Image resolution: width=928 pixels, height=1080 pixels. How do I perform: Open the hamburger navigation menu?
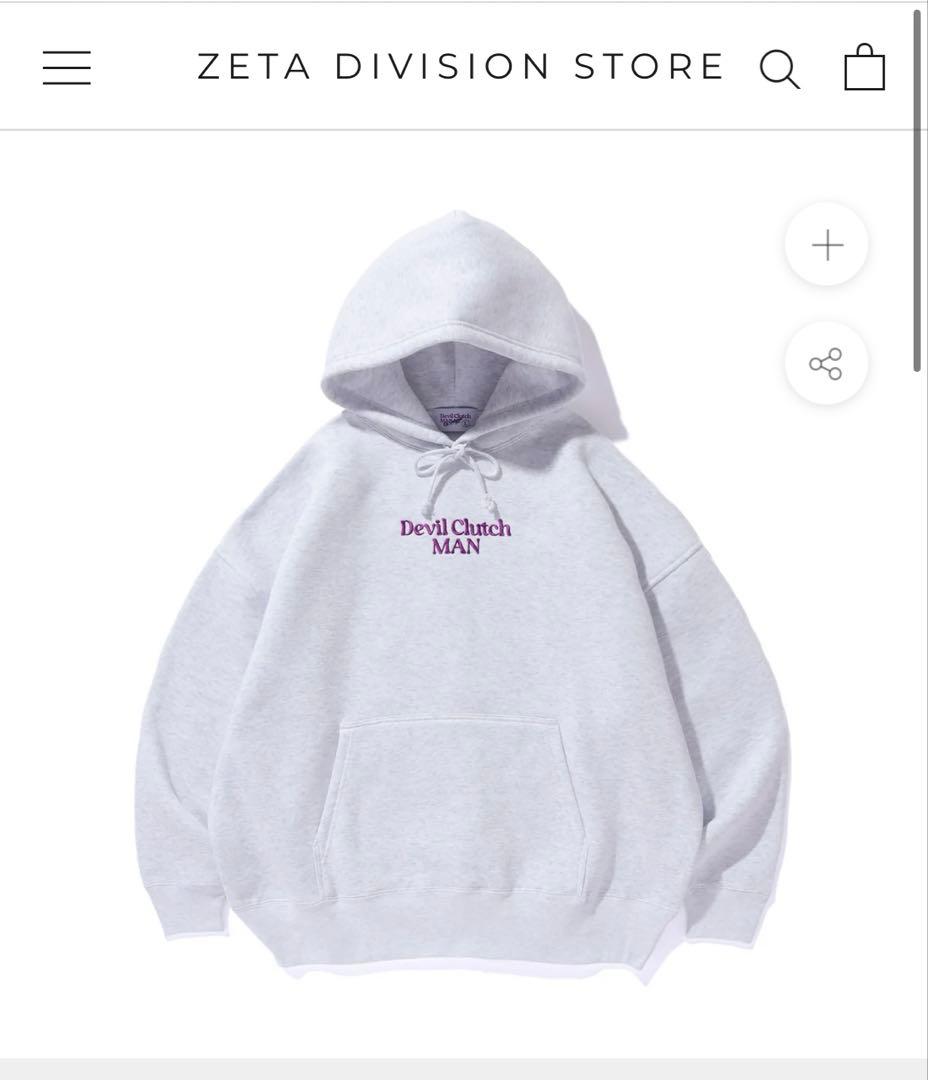click(67, 68)
